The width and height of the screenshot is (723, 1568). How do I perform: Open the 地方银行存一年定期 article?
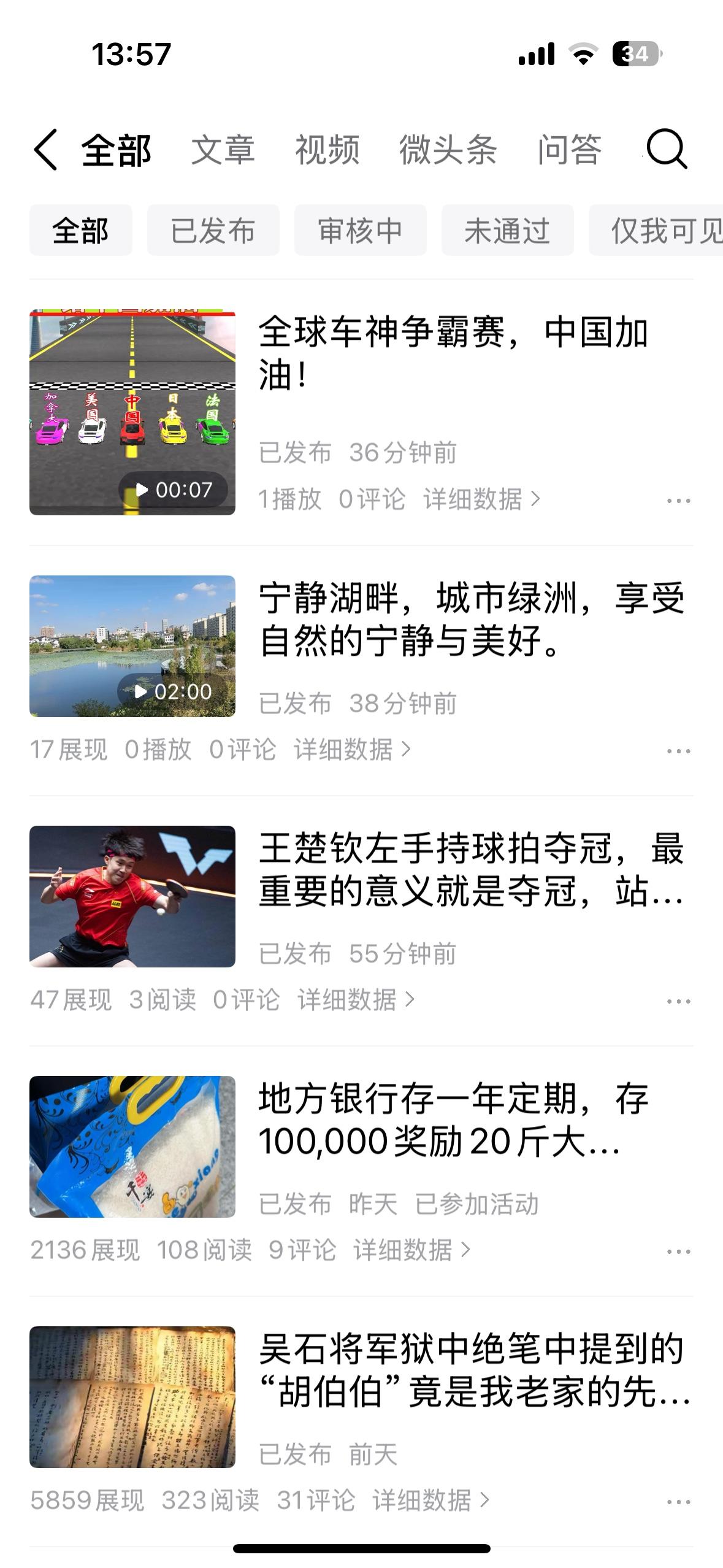click(454, 1120)
